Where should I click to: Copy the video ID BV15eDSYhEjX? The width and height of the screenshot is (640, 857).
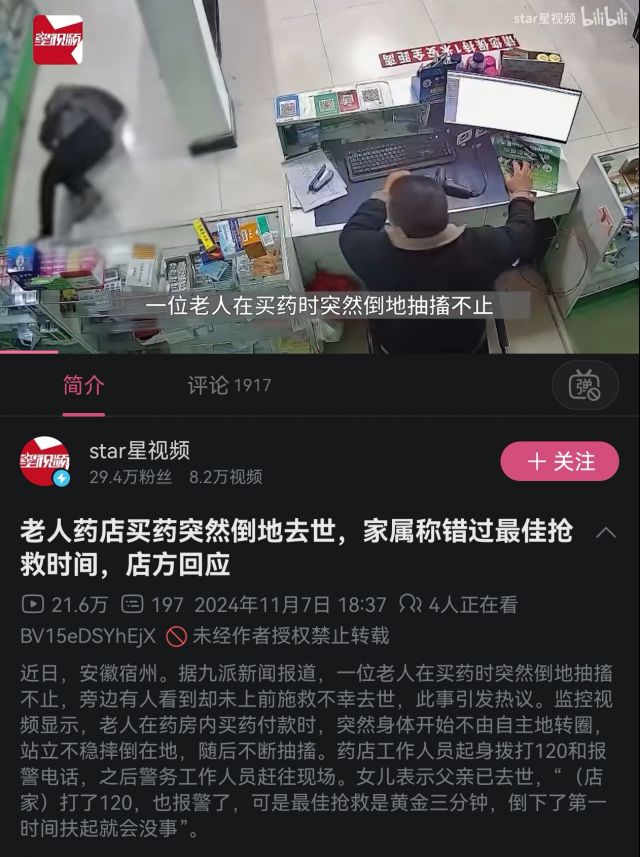88,635
